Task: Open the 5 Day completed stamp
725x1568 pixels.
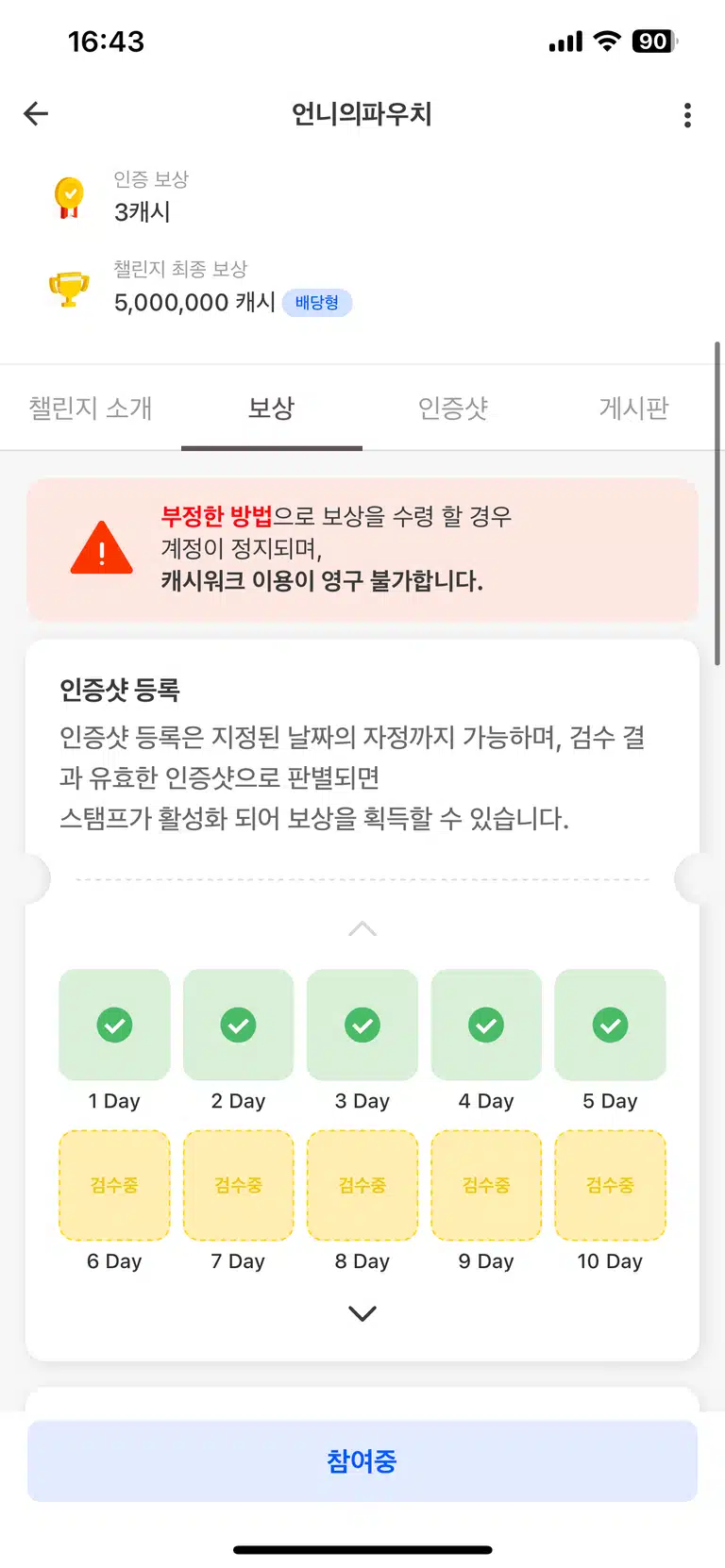Action: point(610,1025)
